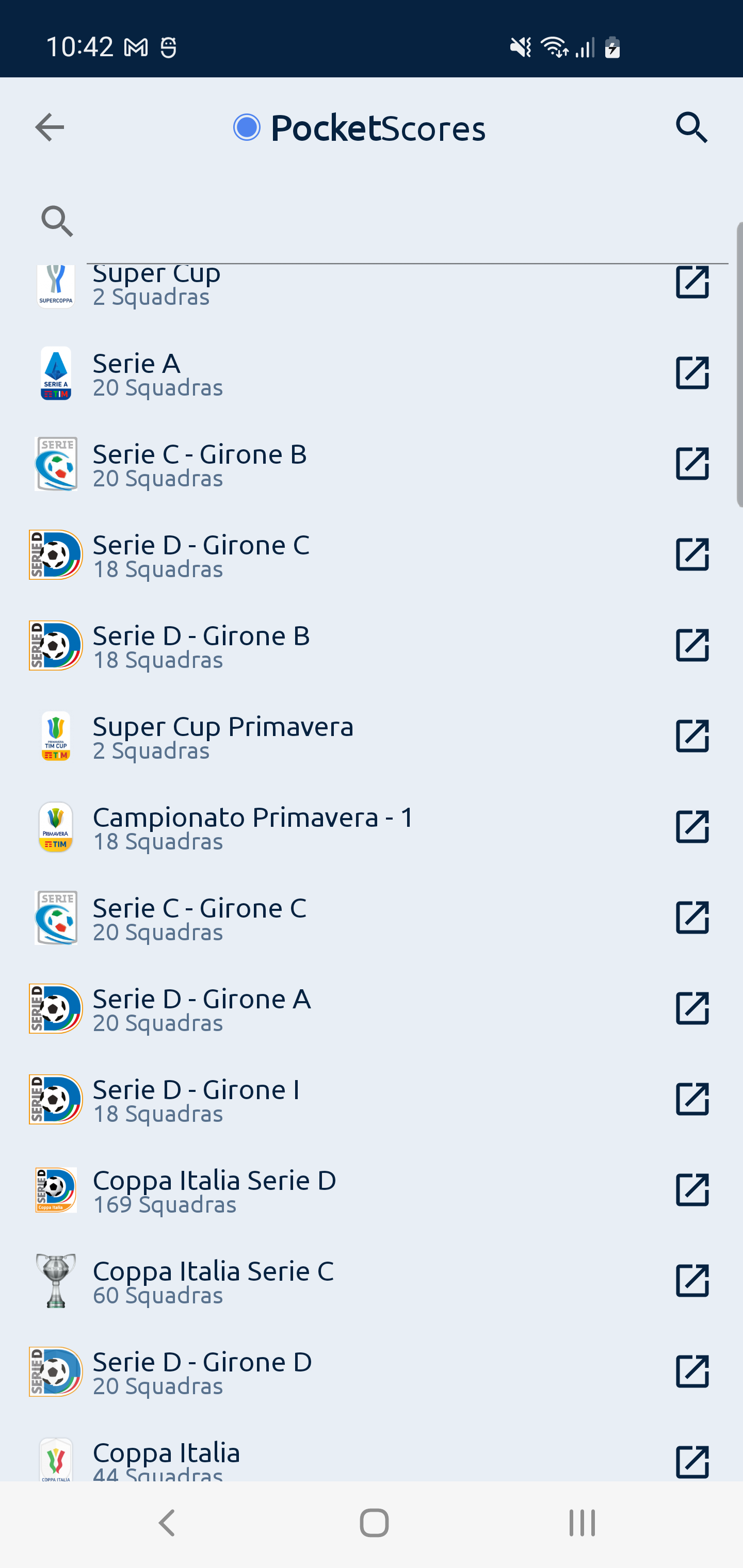Open link icon next to Serie D - Girone B
743x1568 pixels.
tap(692, 646)
